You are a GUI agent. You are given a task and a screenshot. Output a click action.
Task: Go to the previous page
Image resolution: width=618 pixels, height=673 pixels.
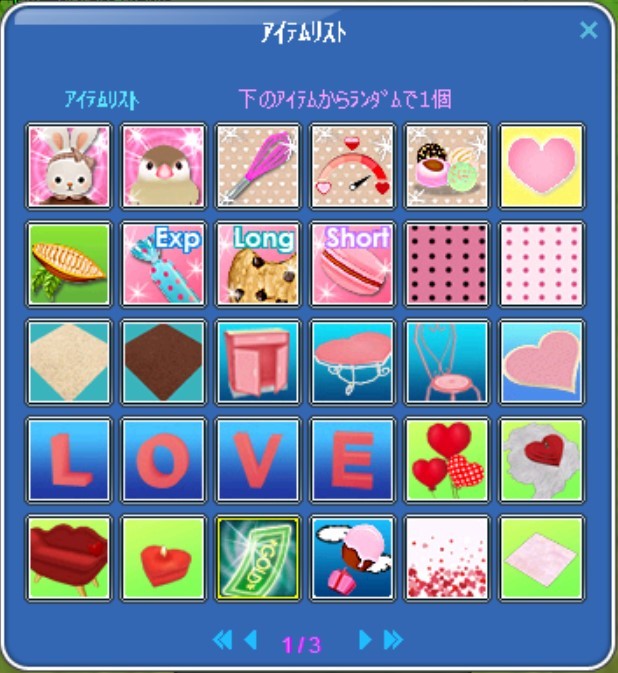coord(251,640)
